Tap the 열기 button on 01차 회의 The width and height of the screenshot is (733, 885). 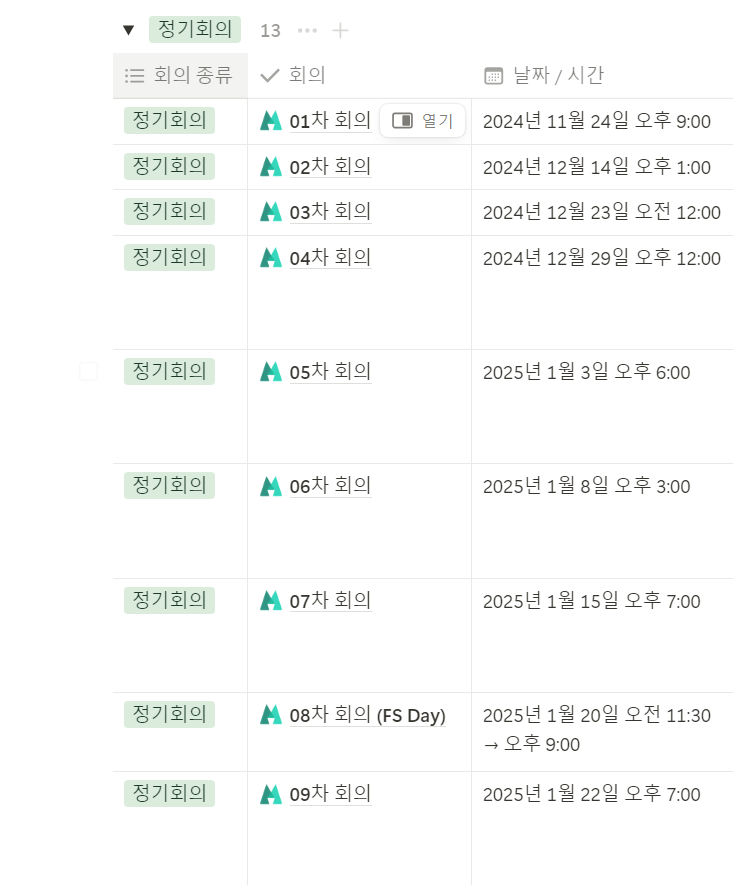pyautogui.click(x=423, y=120)
